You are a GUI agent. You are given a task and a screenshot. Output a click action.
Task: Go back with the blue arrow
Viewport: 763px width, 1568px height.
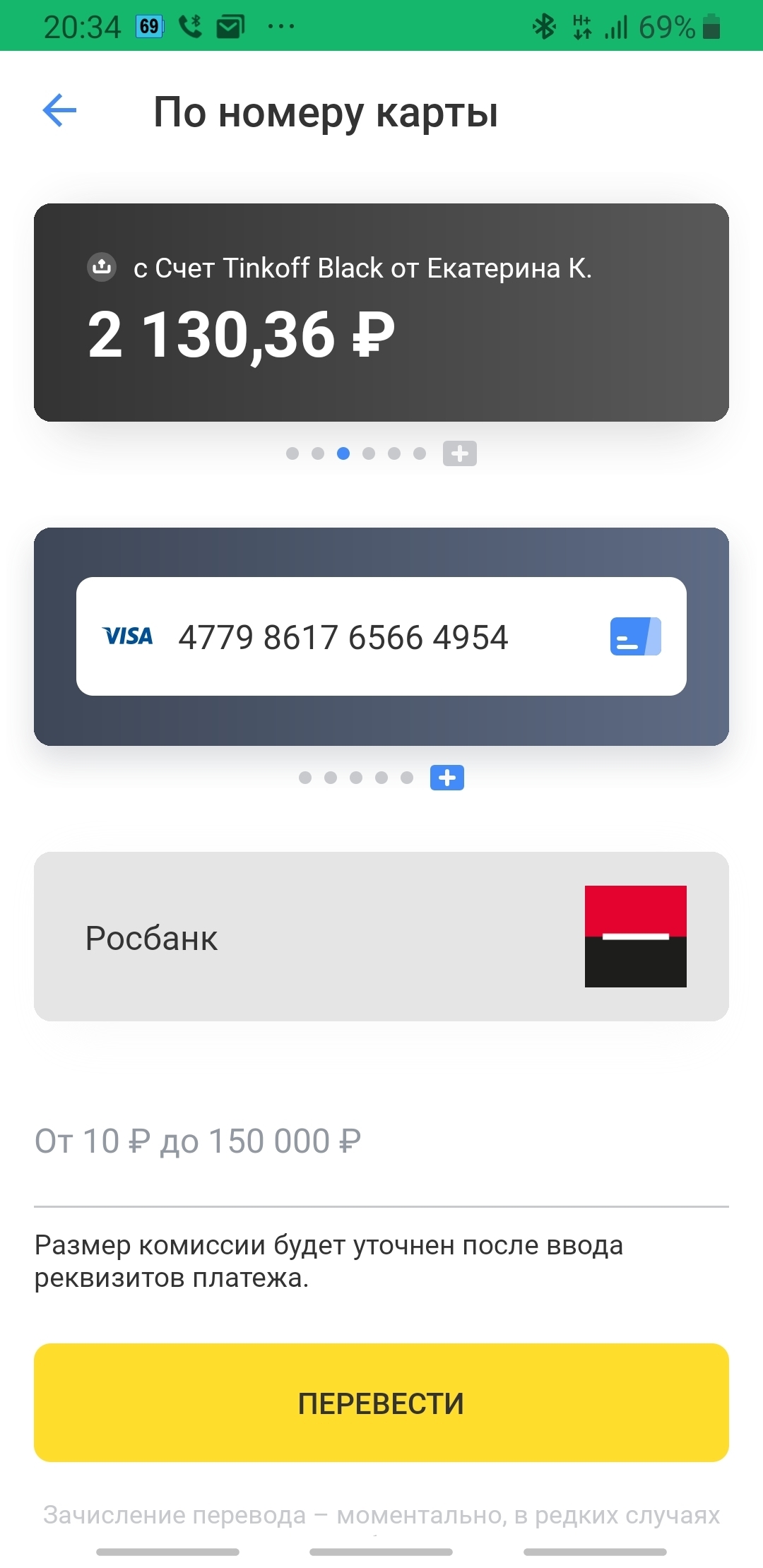tap(59, 111)
